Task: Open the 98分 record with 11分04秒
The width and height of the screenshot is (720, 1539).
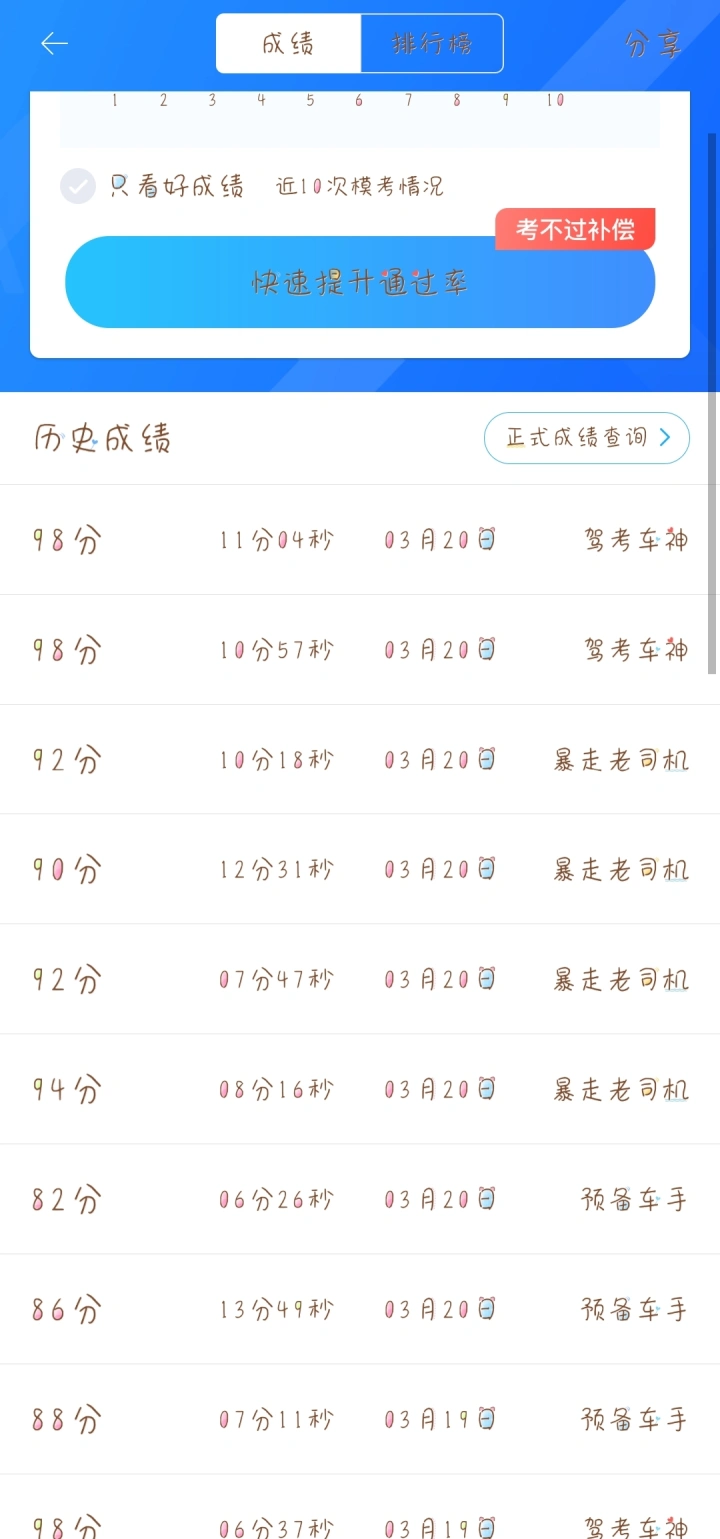Action: pyautogui.click(x=360, y=540)
